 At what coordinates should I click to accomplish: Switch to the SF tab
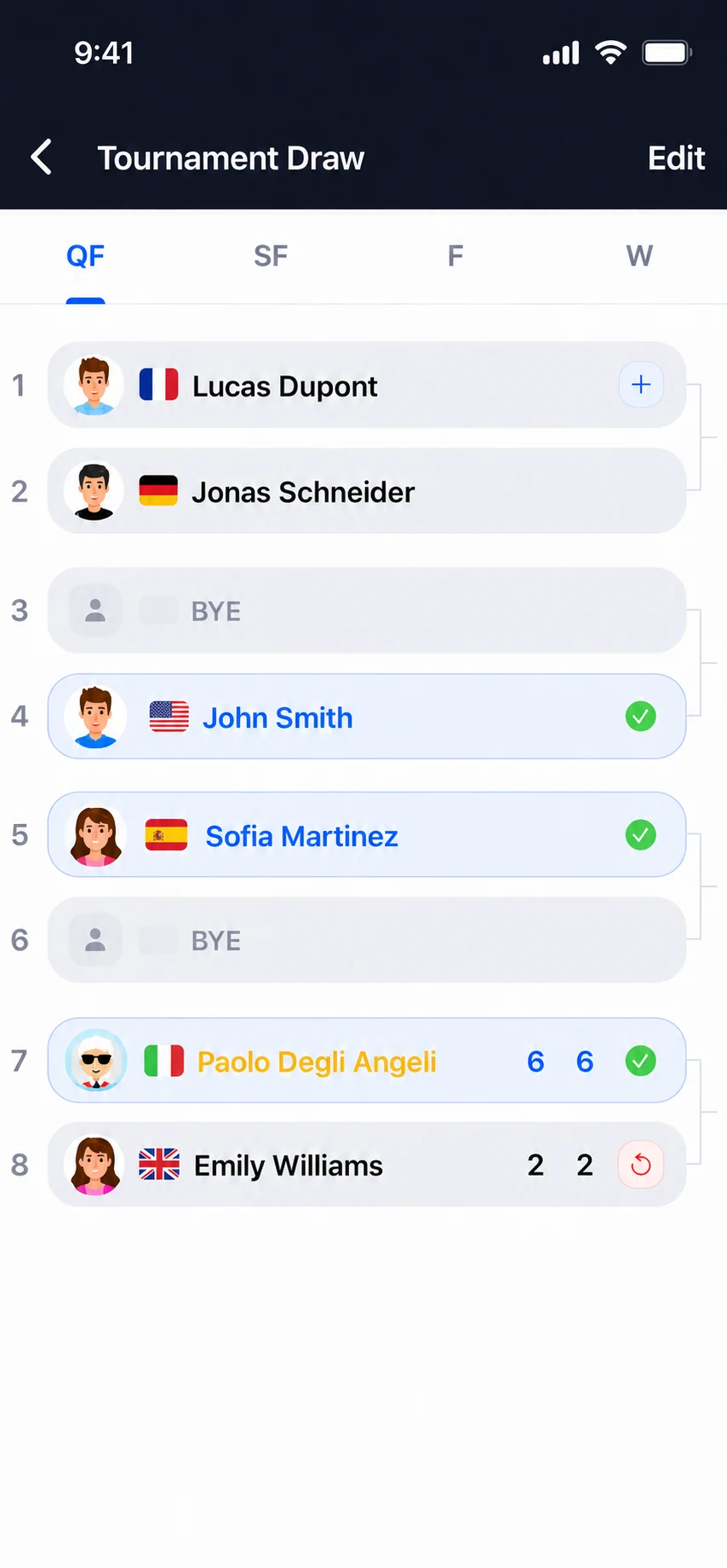coord(271,256)
